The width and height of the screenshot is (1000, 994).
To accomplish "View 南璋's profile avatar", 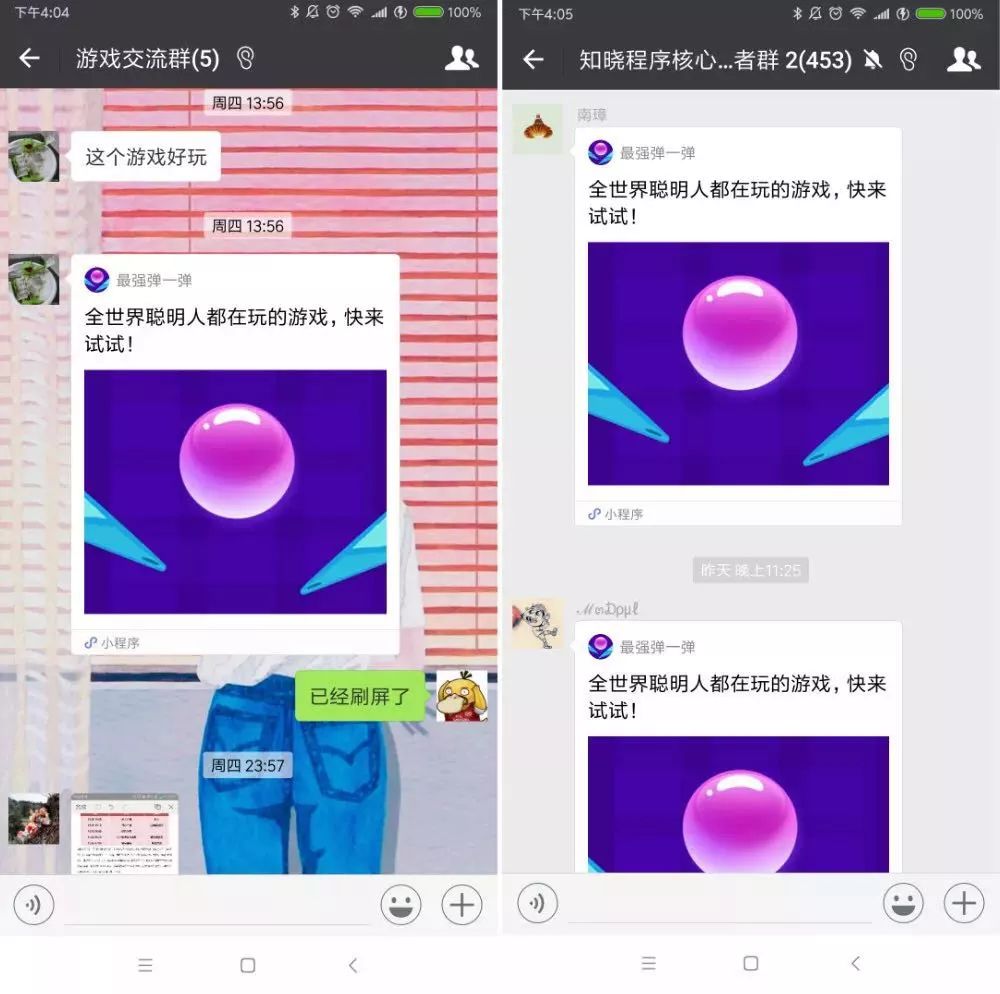I will pos(537,129).
